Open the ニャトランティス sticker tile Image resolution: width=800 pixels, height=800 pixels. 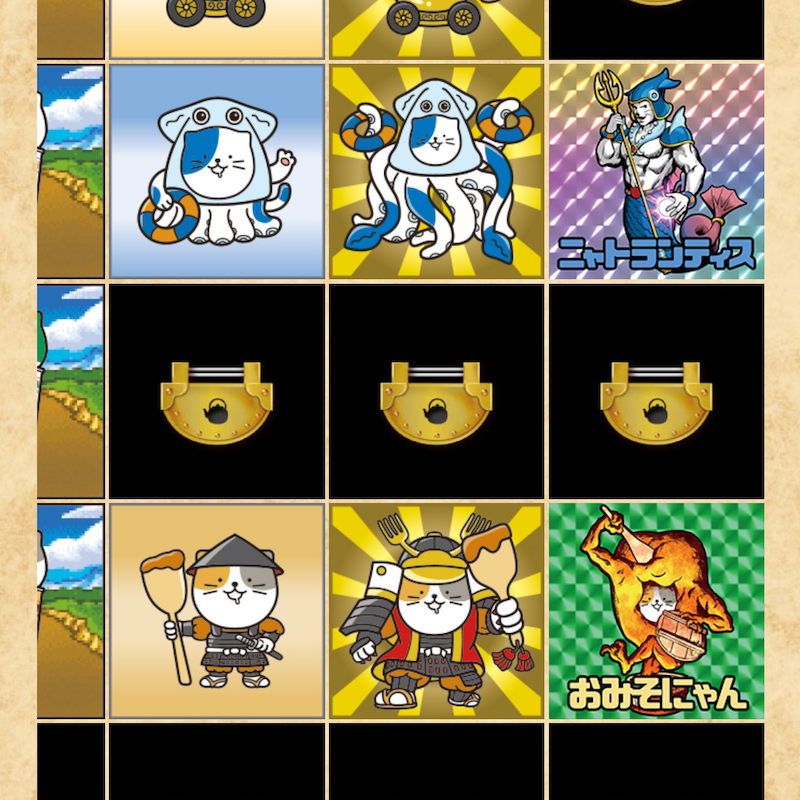(656, 172)
